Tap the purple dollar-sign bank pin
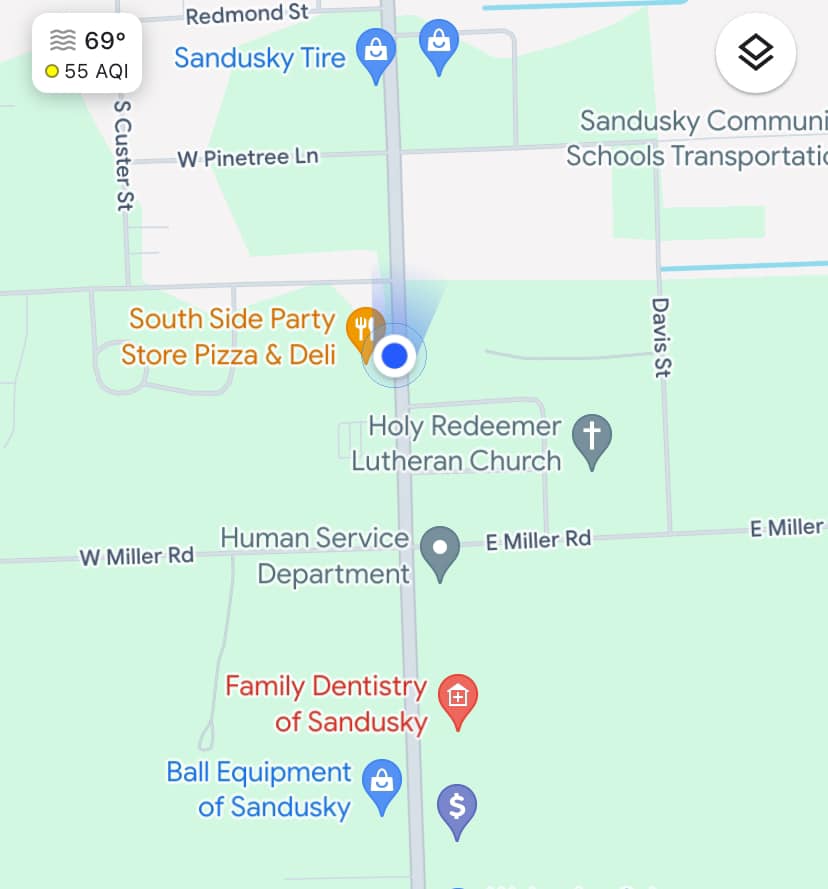 [x=457, y=806]
